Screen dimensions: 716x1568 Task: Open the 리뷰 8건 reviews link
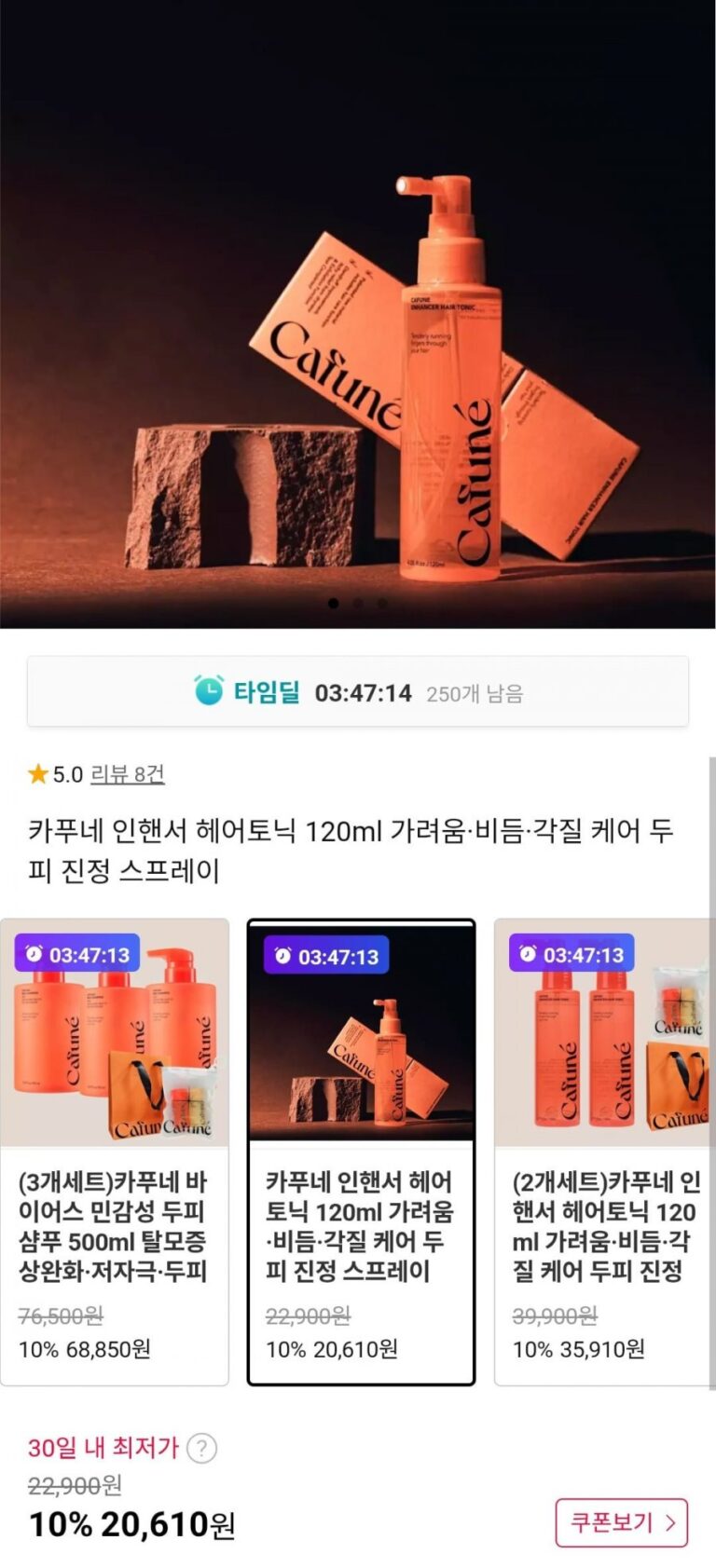coord(127,774)
